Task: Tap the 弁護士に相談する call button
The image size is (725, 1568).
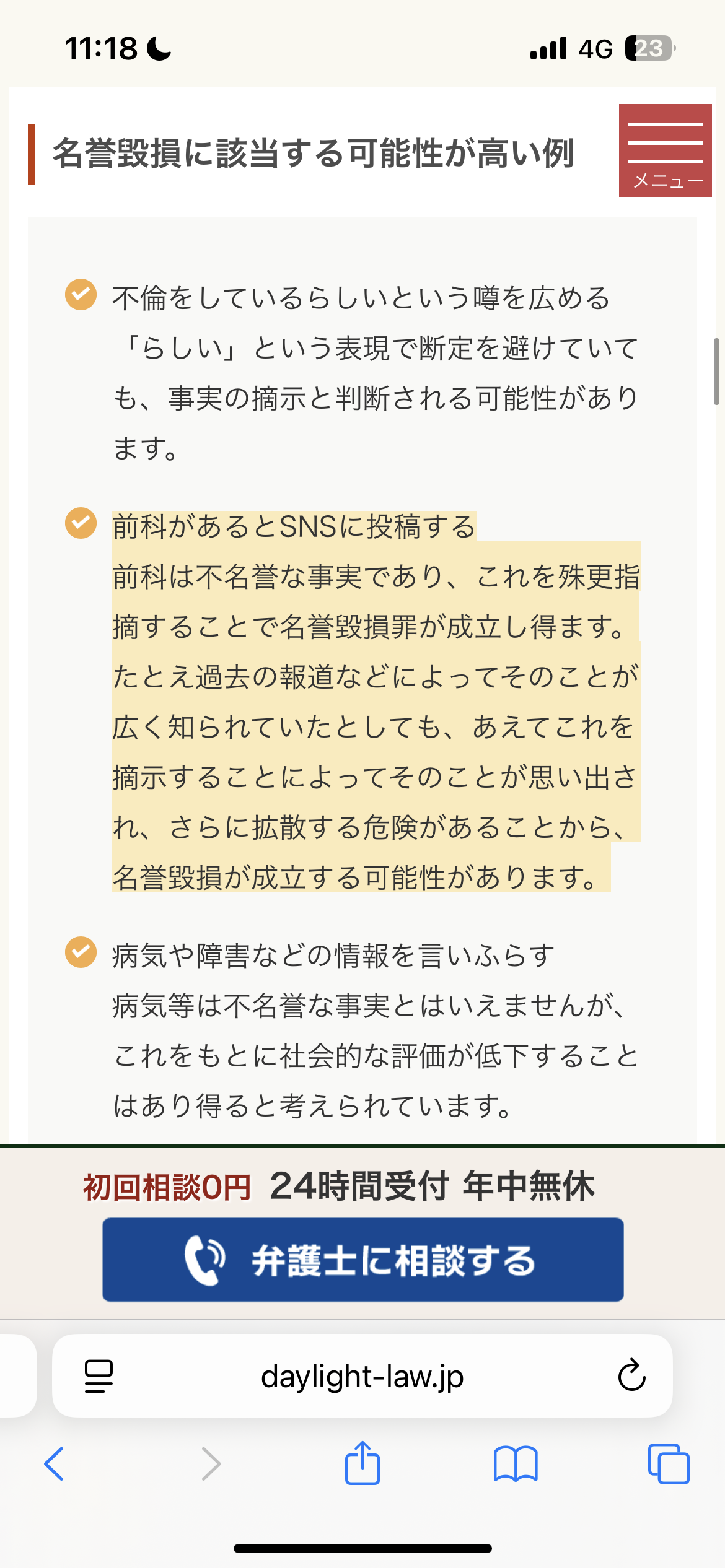Action: point(362,1260)
